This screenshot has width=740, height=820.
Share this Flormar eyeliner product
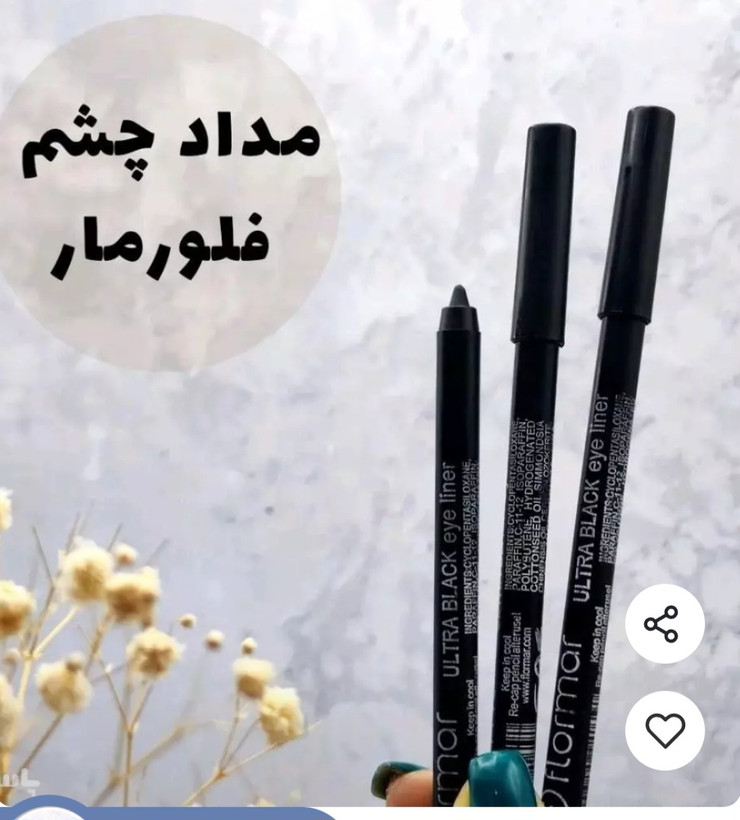point(664,624)
